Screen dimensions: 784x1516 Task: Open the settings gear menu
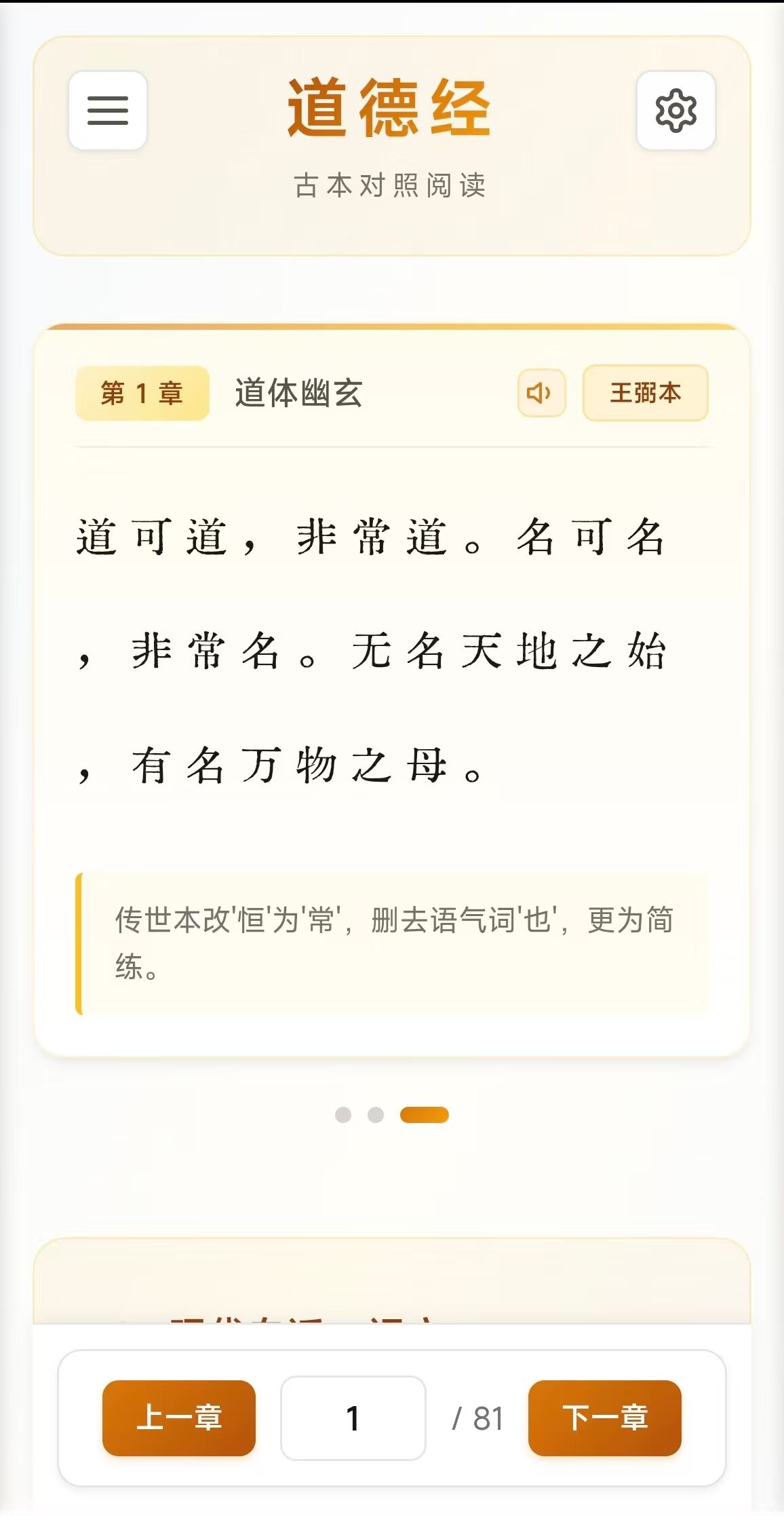675,111
